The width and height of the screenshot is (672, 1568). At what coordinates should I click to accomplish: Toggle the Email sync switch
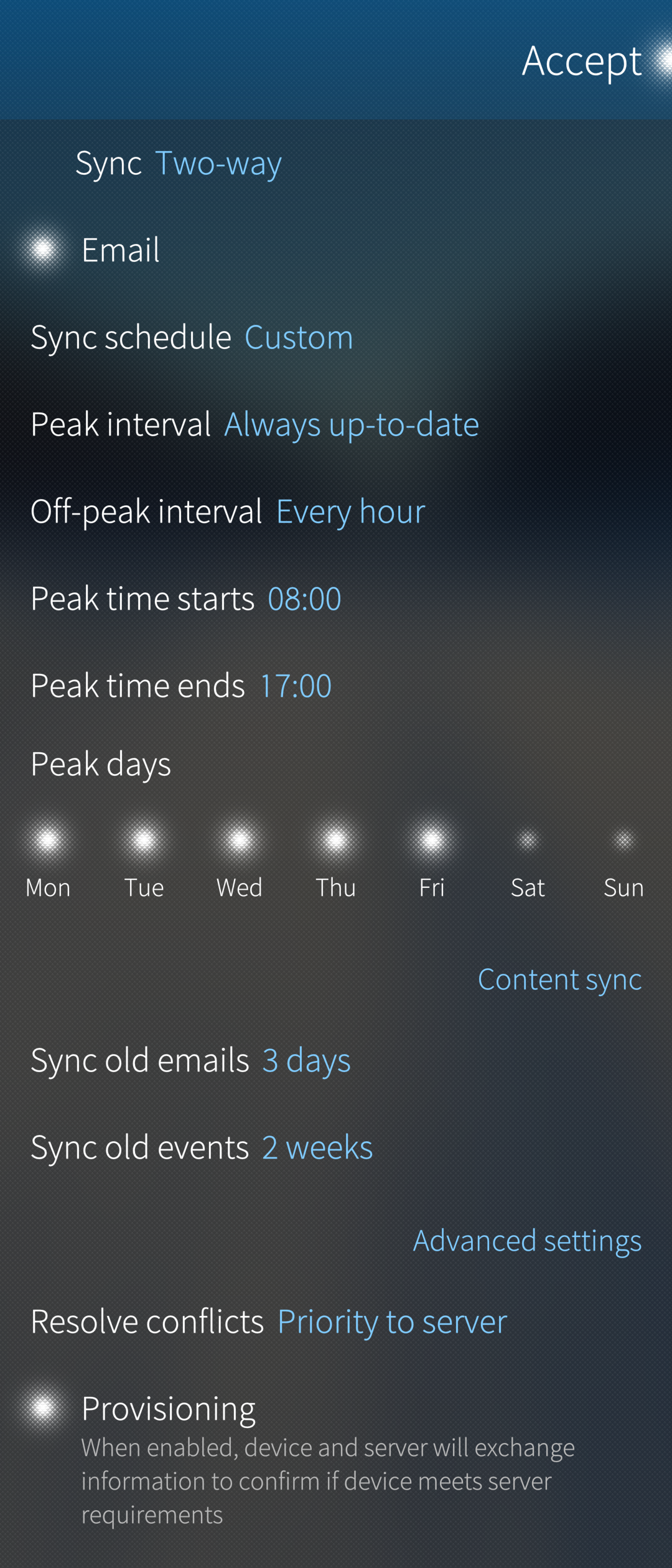tap(42, 250)
